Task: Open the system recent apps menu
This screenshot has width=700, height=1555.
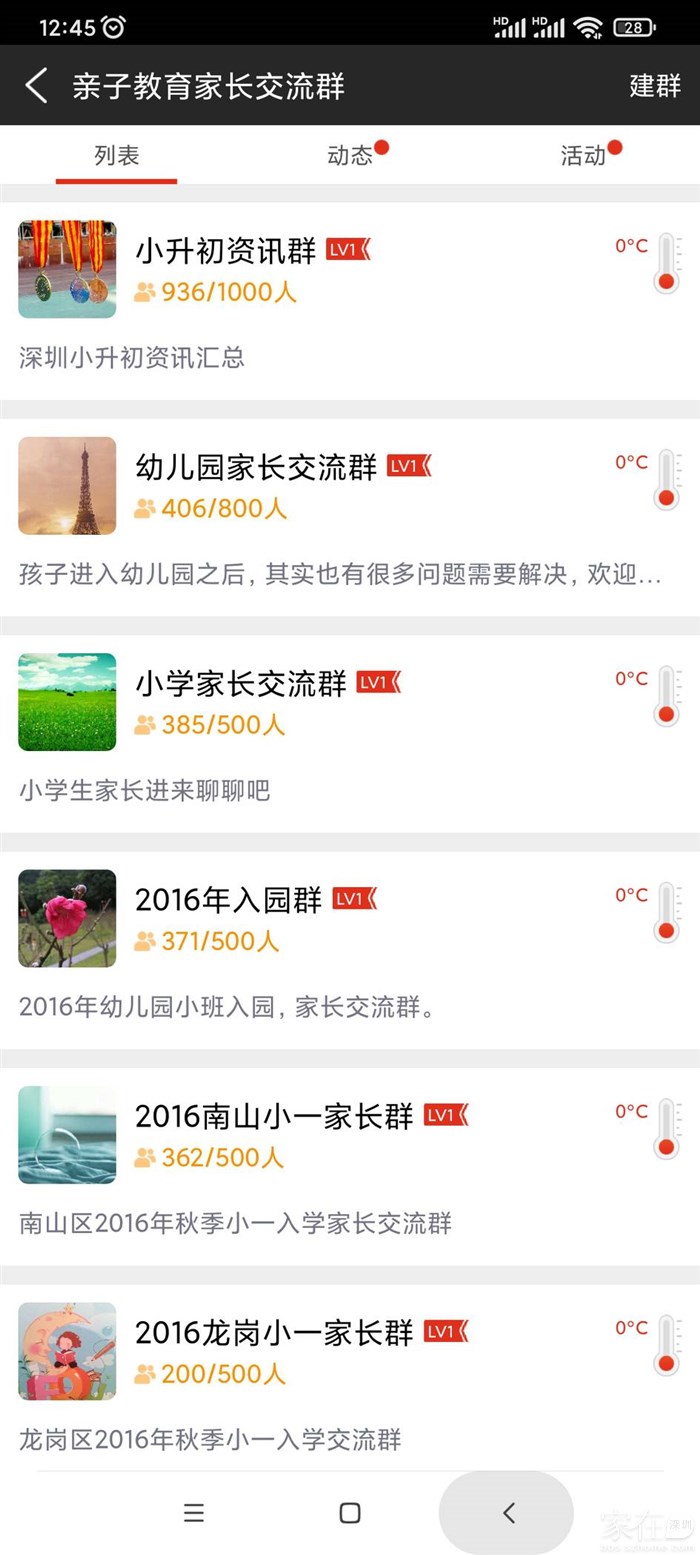Action: point(194,1513)
